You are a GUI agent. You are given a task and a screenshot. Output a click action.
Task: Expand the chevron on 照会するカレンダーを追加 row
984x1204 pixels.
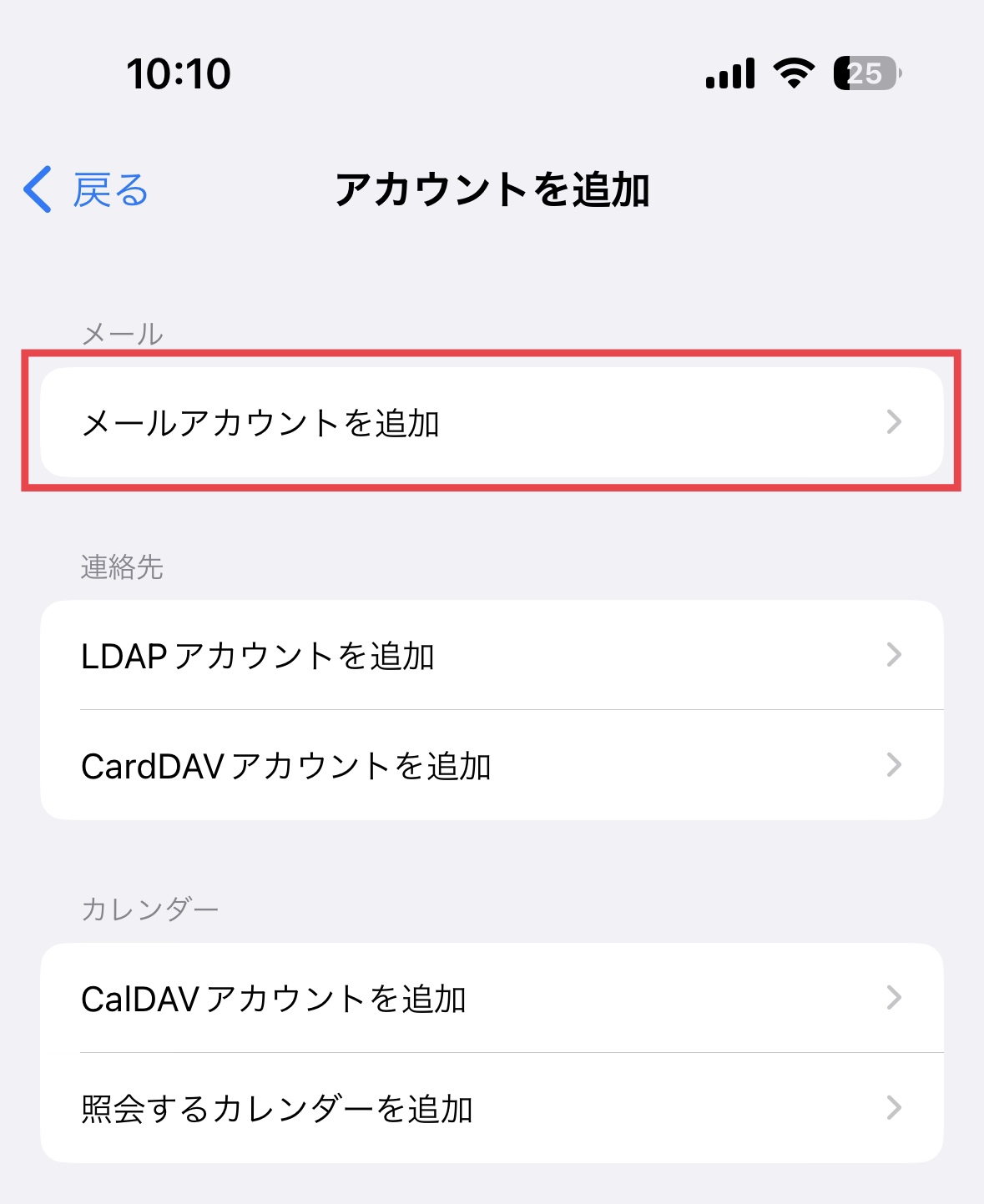(895, 1107)
